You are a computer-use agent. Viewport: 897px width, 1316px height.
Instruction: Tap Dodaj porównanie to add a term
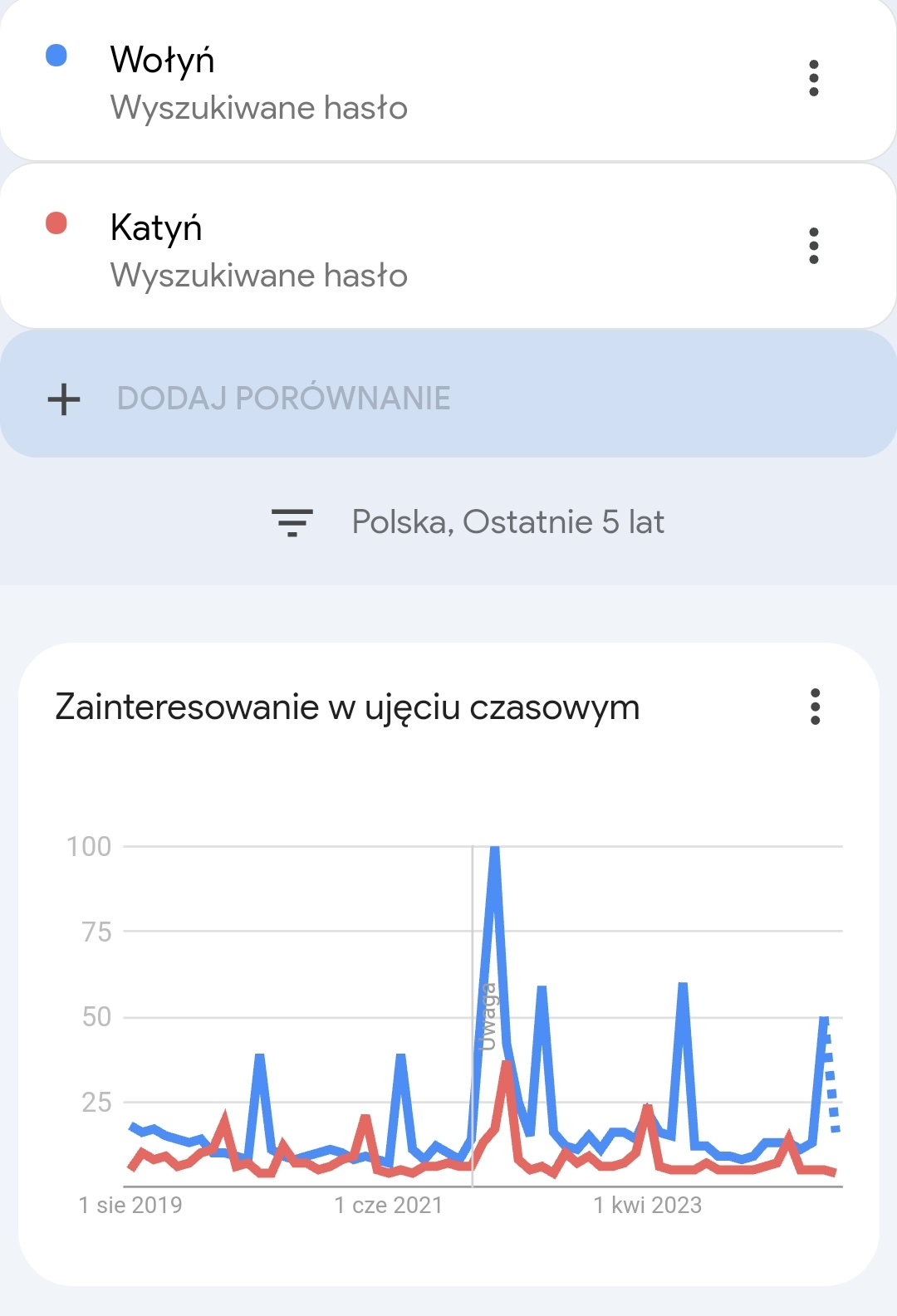[x=282, y=399]
